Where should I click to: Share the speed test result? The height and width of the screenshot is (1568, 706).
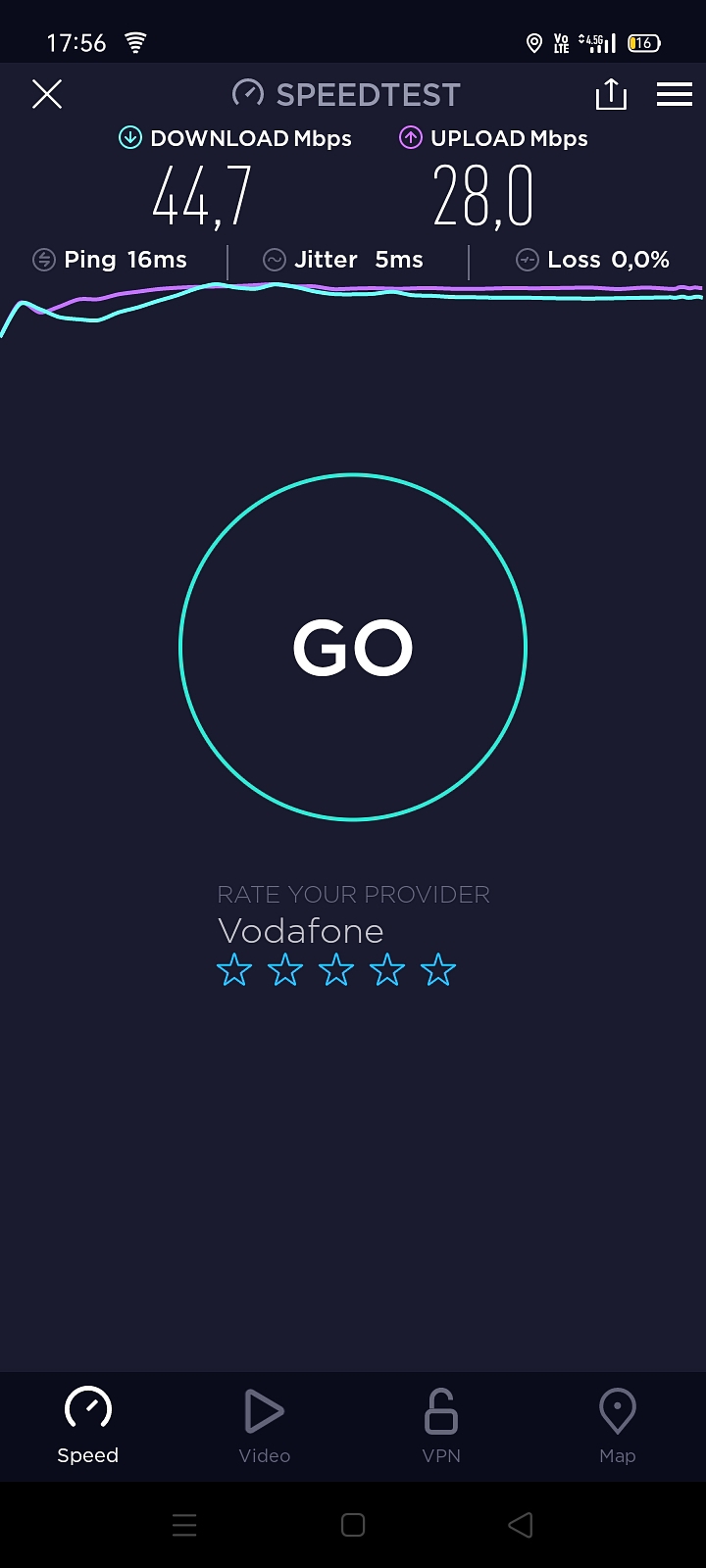pos(611,94)
